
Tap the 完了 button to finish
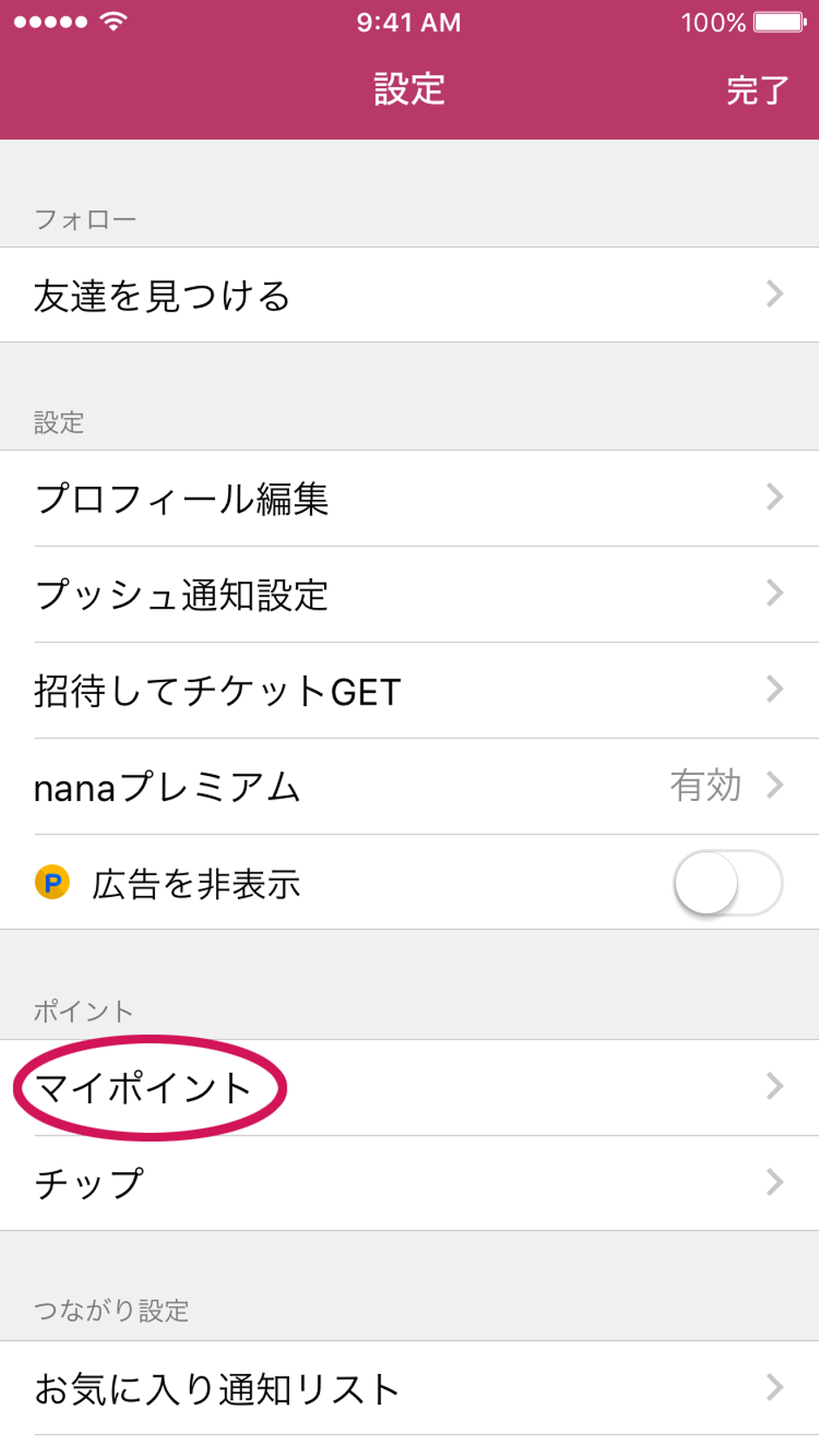(x=757, y=90)
